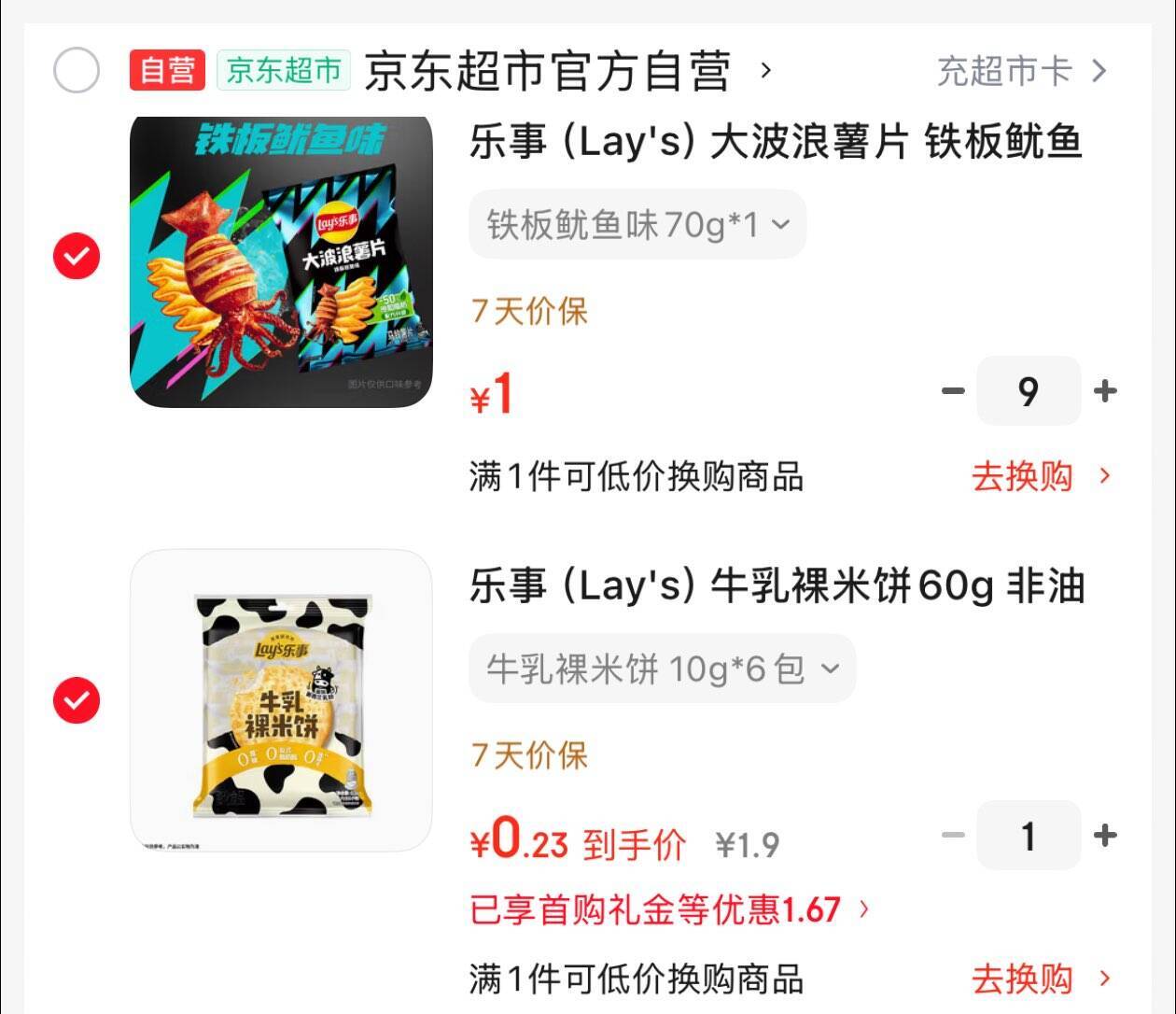Change the 铁板鱿鱼味70g*1 variant dropdown
The image size is (1176, 1014).
(x=637, y=224)
